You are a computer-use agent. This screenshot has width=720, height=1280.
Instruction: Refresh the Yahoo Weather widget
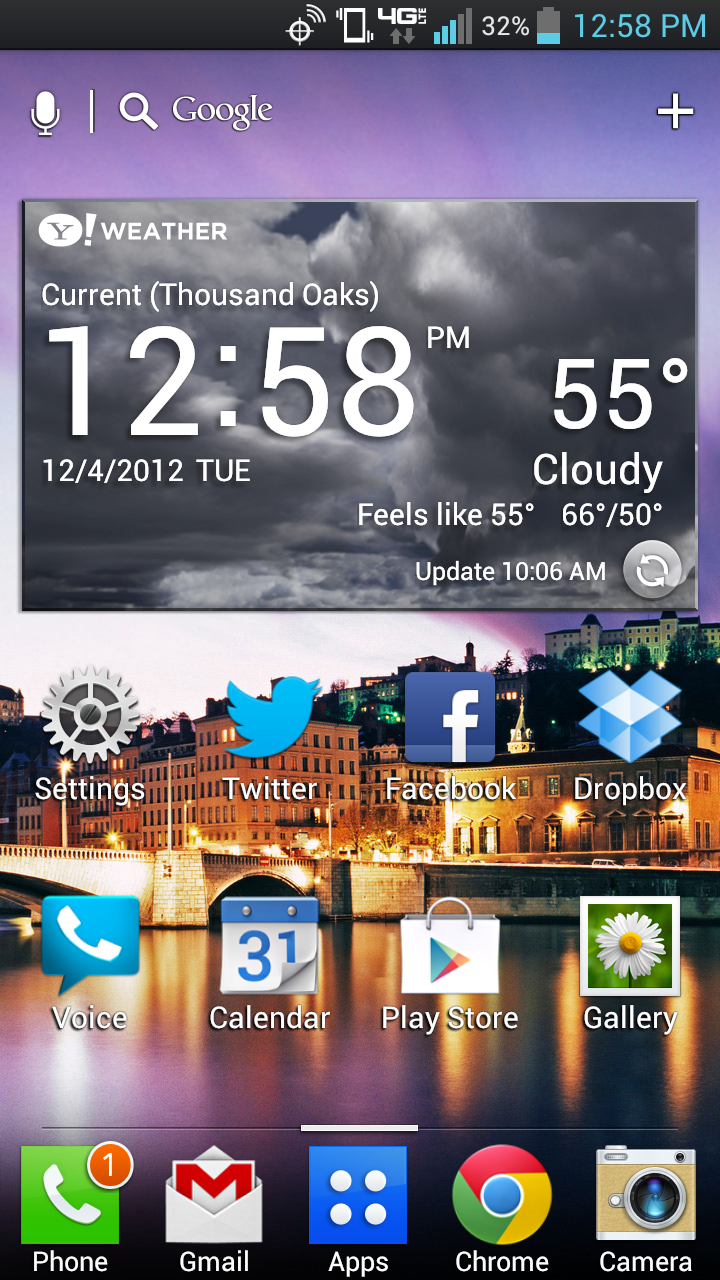coord(651,570)
